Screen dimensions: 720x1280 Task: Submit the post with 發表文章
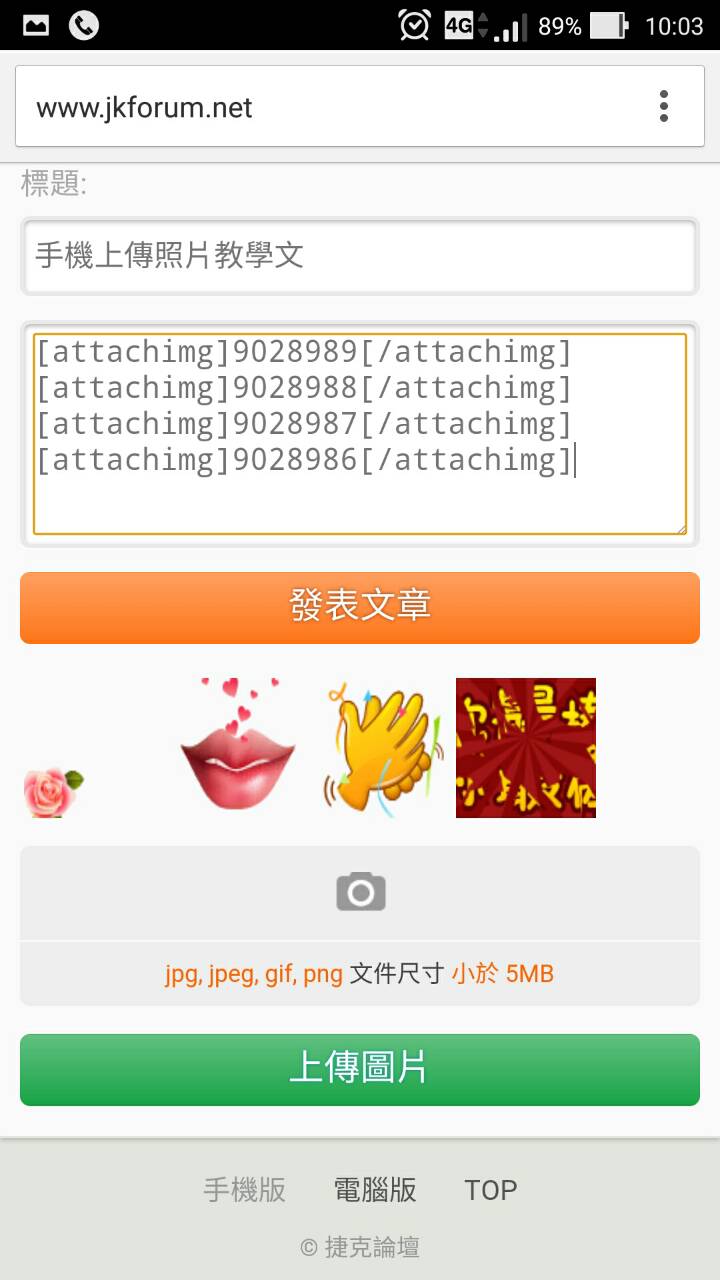(x=359, y=607)
